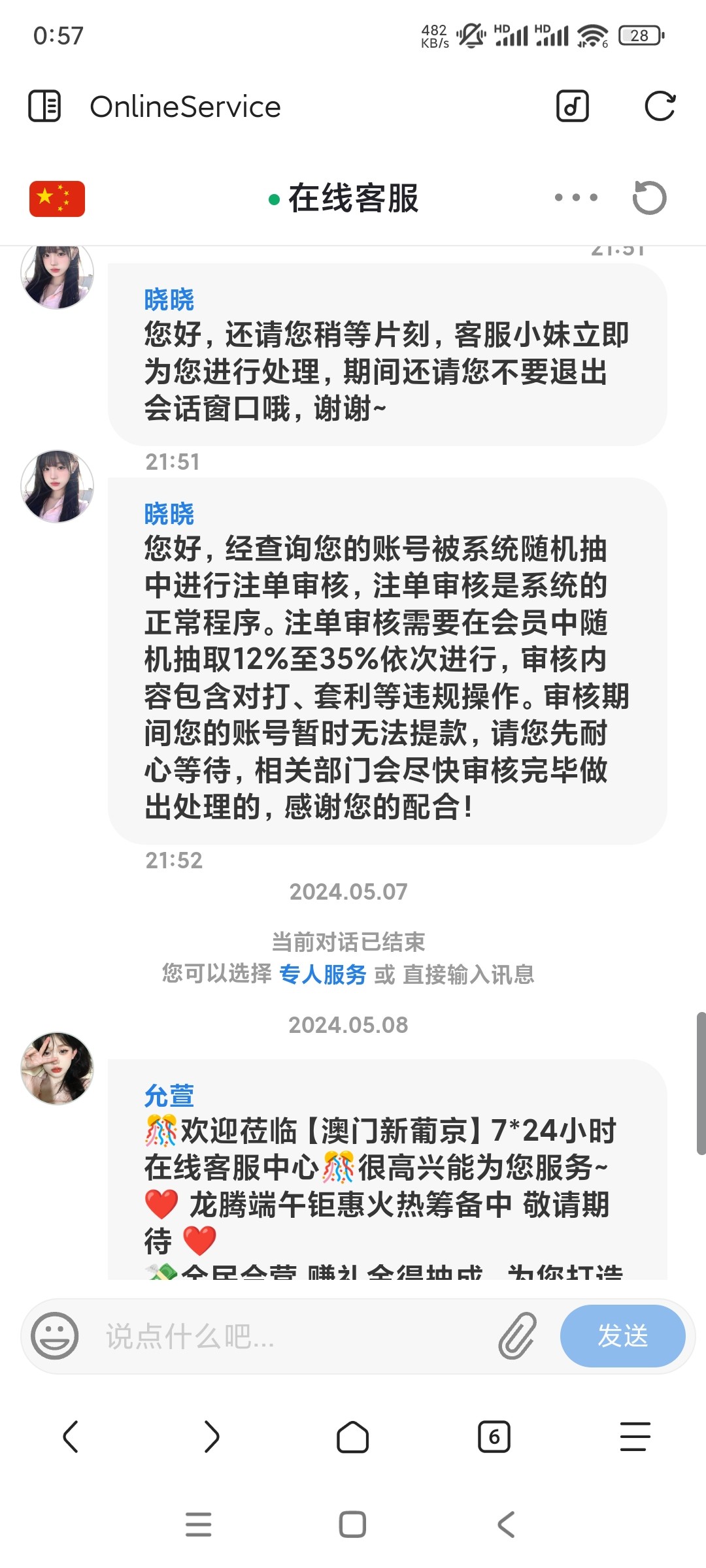Refresh the 在线客服 chat session
The image size is (706, 1568).
(649, 197)
